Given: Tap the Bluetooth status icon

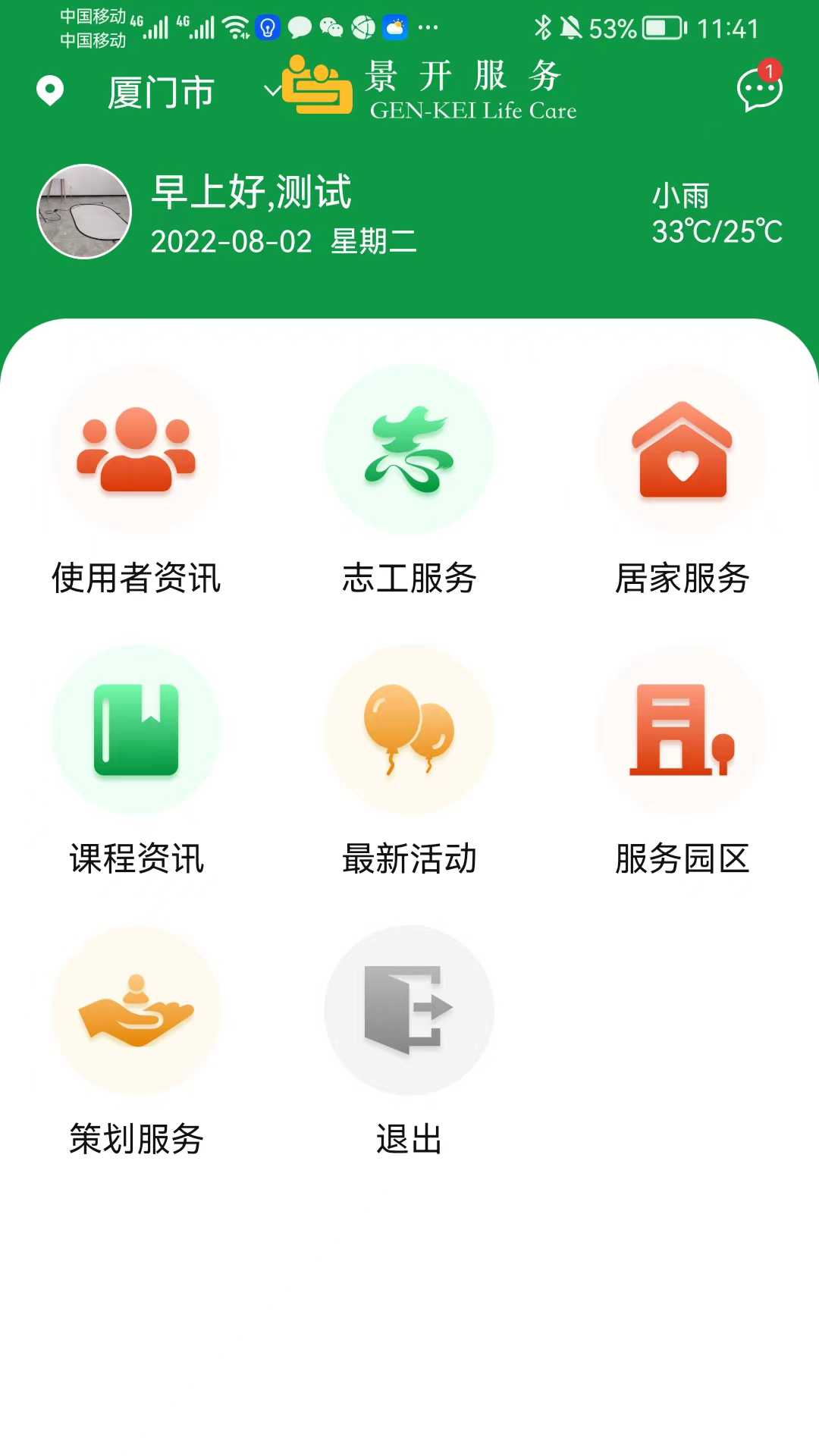Looking at the screenshot, I should 544,25.
